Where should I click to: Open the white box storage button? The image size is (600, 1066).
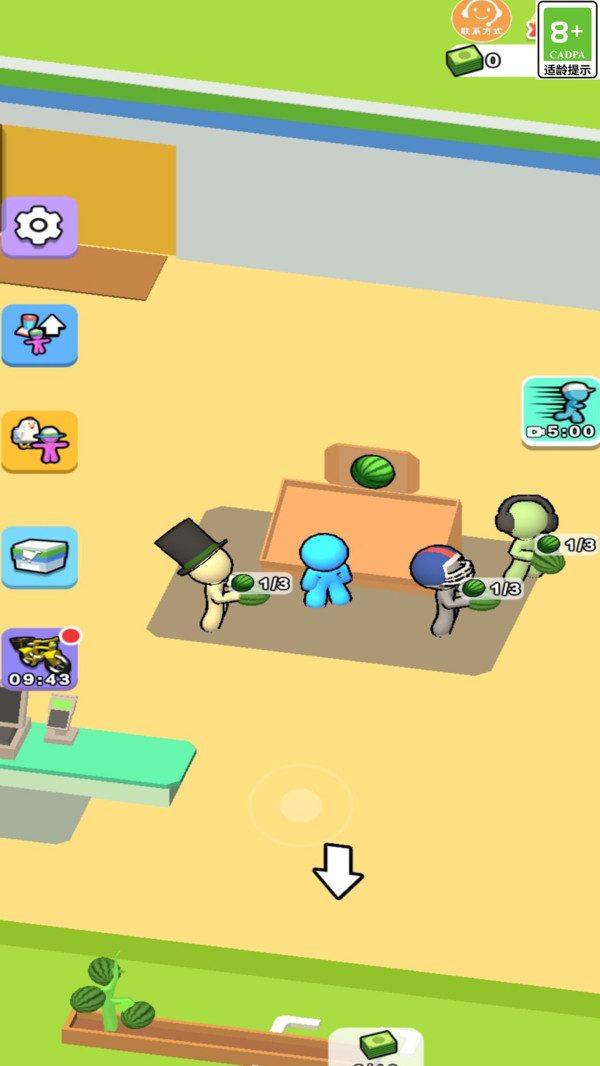coord(39,556)
